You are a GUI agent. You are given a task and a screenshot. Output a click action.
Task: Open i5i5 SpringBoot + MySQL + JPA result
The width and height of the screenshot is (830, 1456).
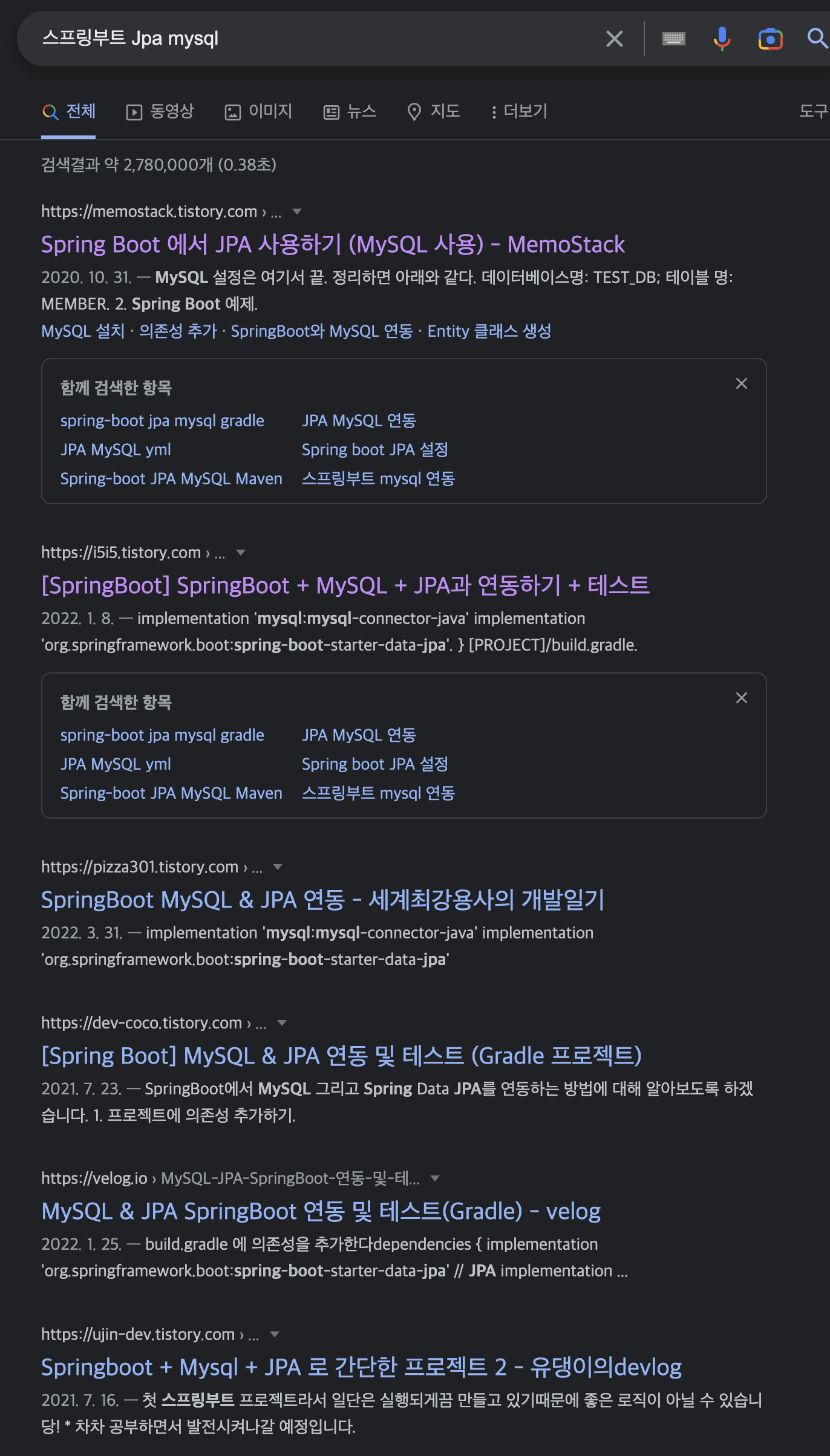pyautogui.click(x=345, y=586)
